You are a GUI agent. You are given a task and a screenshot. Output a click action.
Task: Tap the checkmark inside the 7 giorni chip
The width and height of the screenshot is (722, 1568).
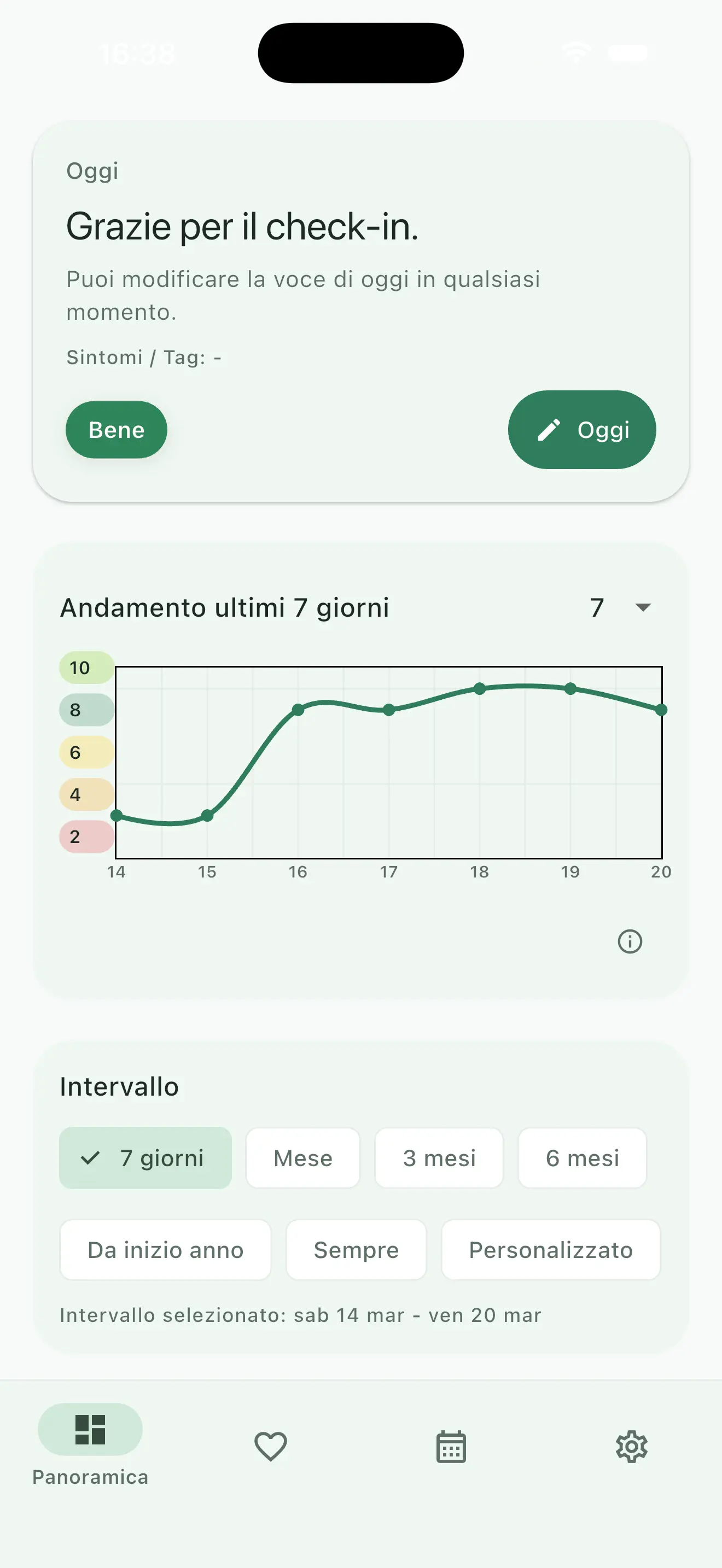(91, 1157)
